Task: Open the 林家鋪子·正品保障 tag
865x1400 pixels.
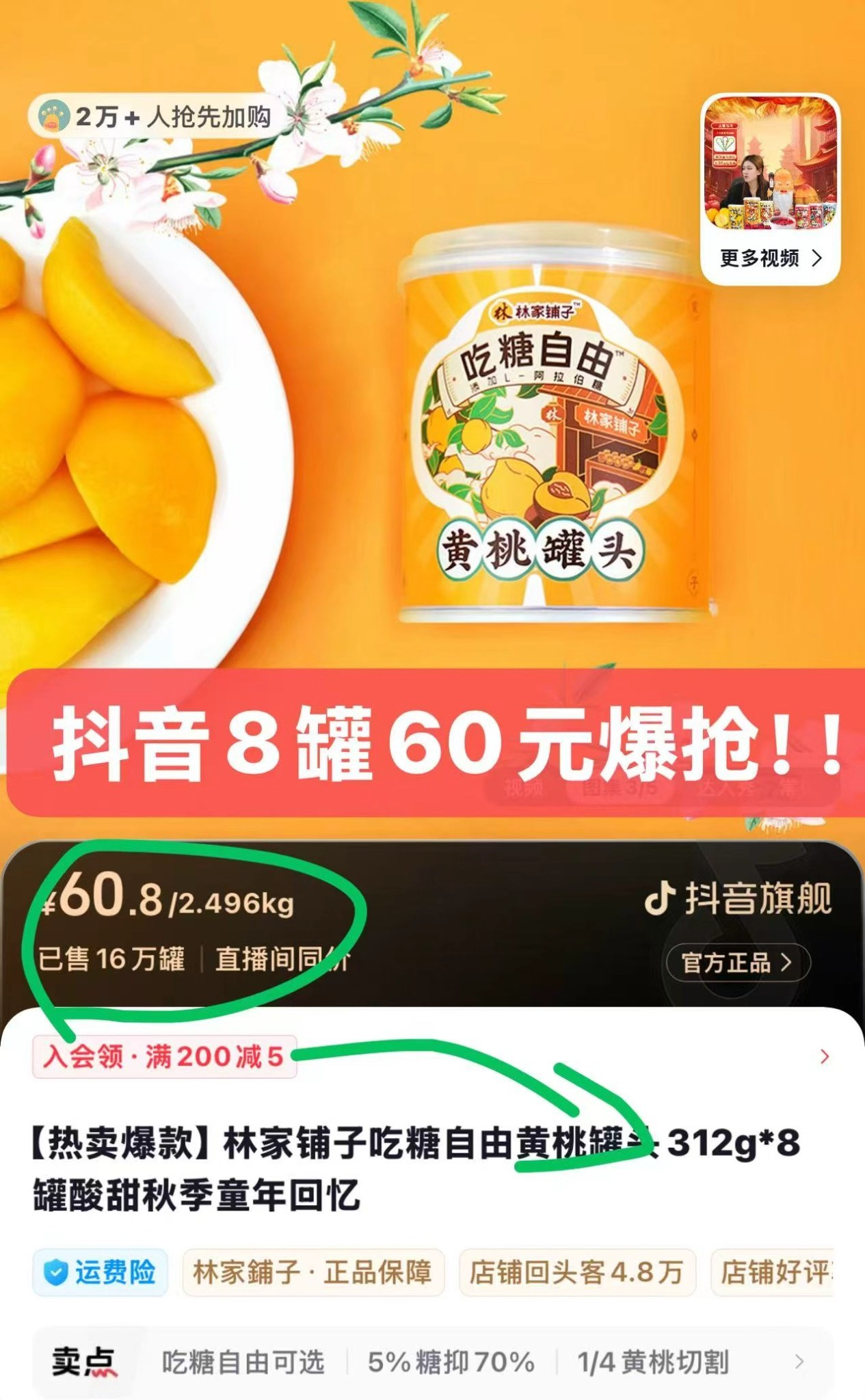Action: coord(312,1273)
